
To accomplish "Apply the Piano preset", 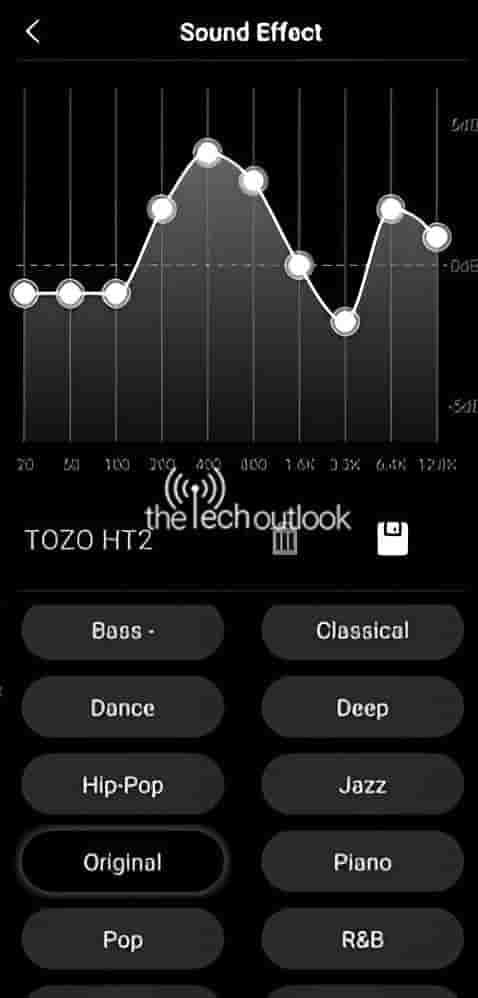I will [363, 862].
